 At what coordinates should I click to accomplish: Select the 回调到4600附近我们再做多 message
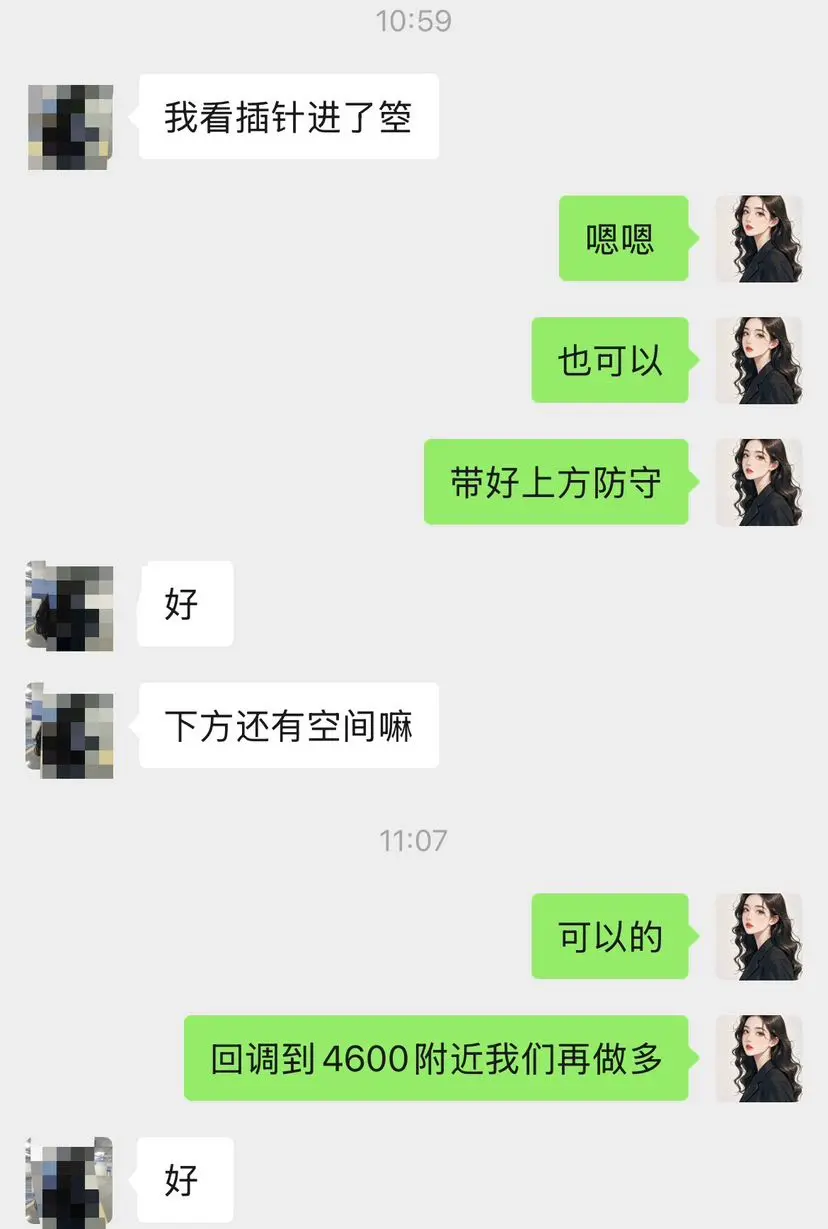point(434,1060)
